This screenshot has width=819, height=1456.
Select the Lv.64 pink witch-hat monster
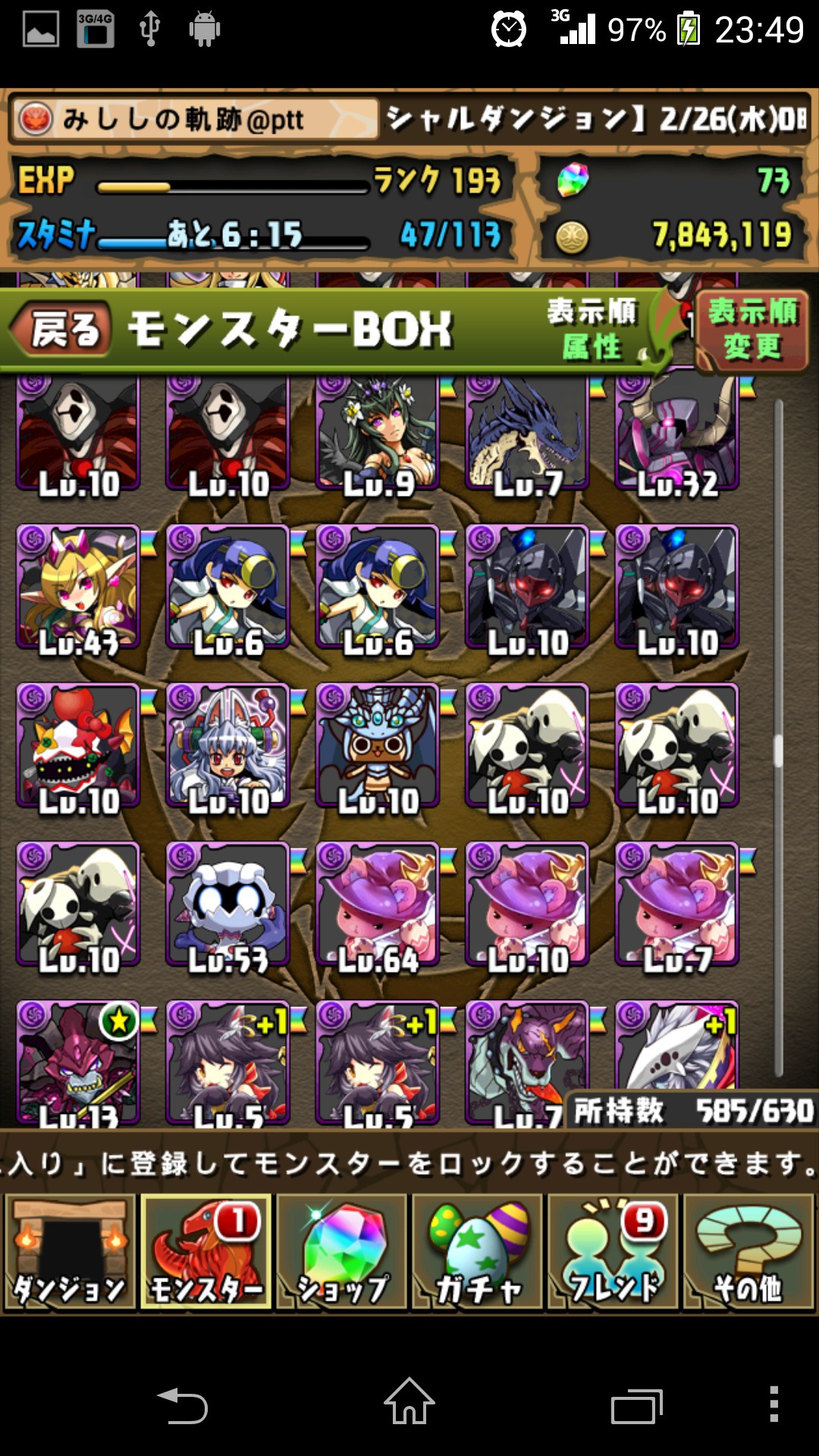pos(378,904)
